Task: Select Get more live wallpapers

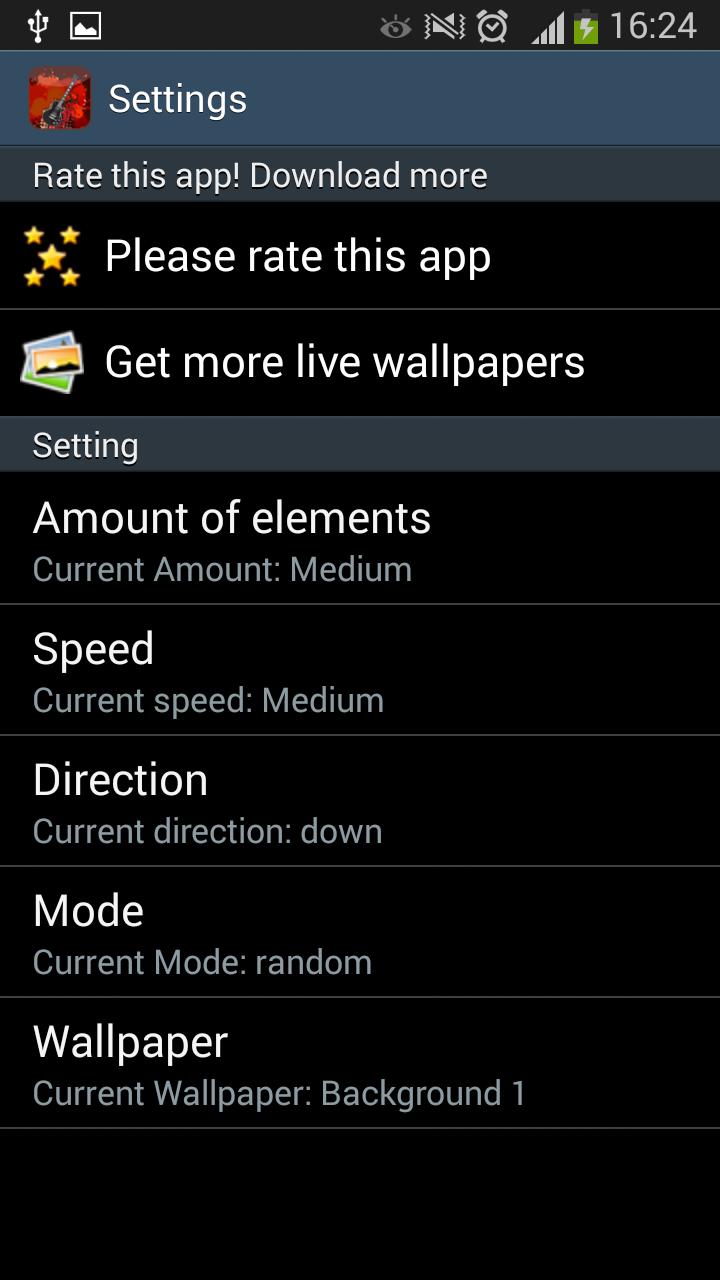Action: (360, 361)
